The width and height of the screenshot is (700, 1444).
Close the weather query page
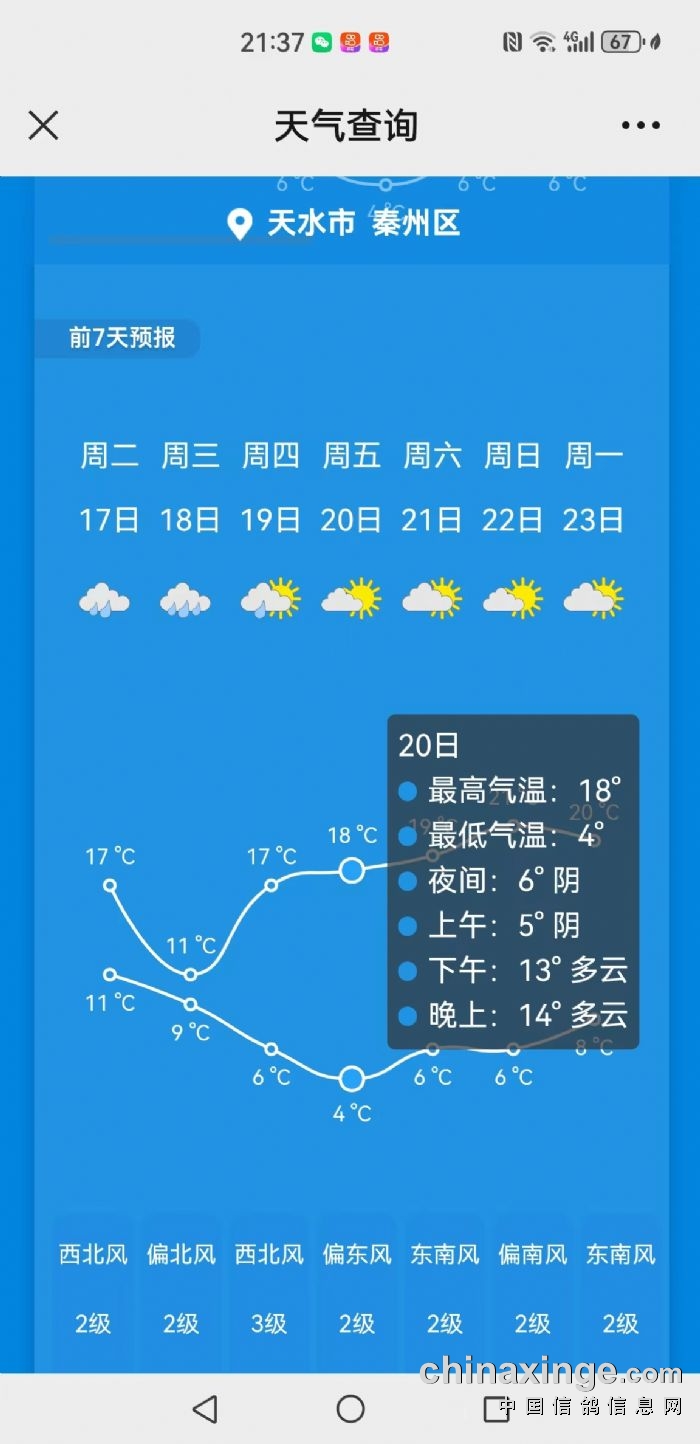(43, 126)
